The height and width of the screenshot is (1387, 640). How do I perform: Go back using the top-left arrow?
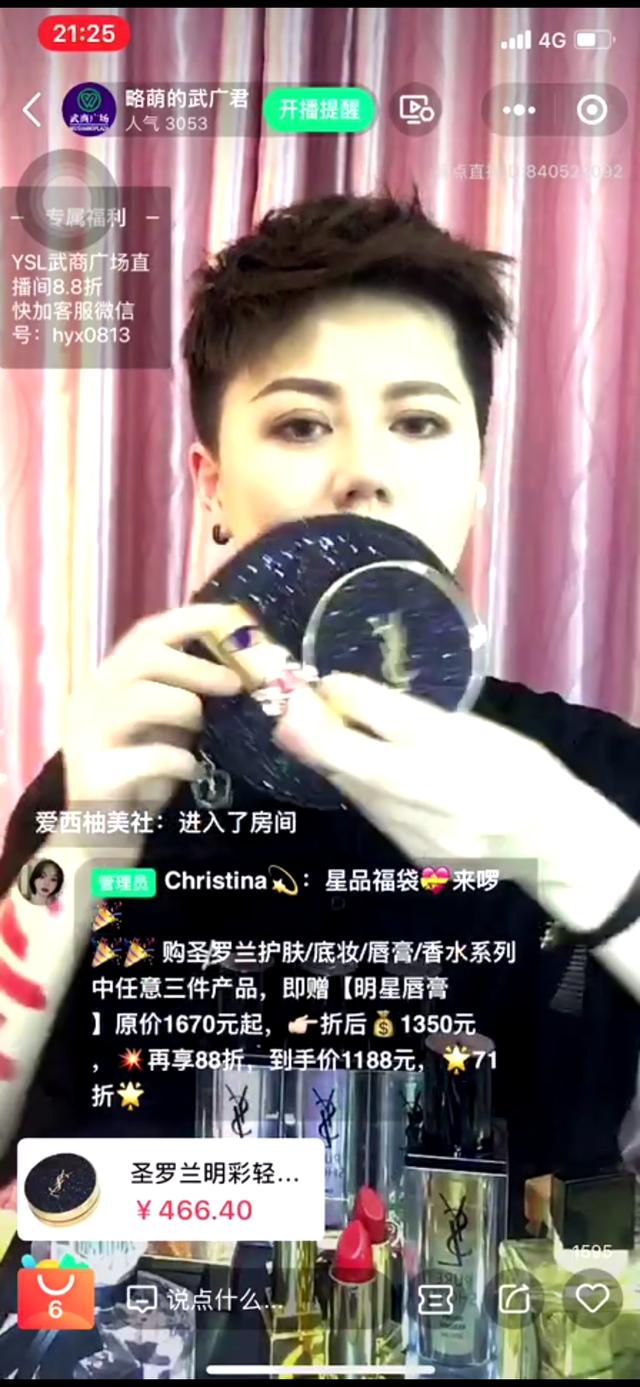32,110
